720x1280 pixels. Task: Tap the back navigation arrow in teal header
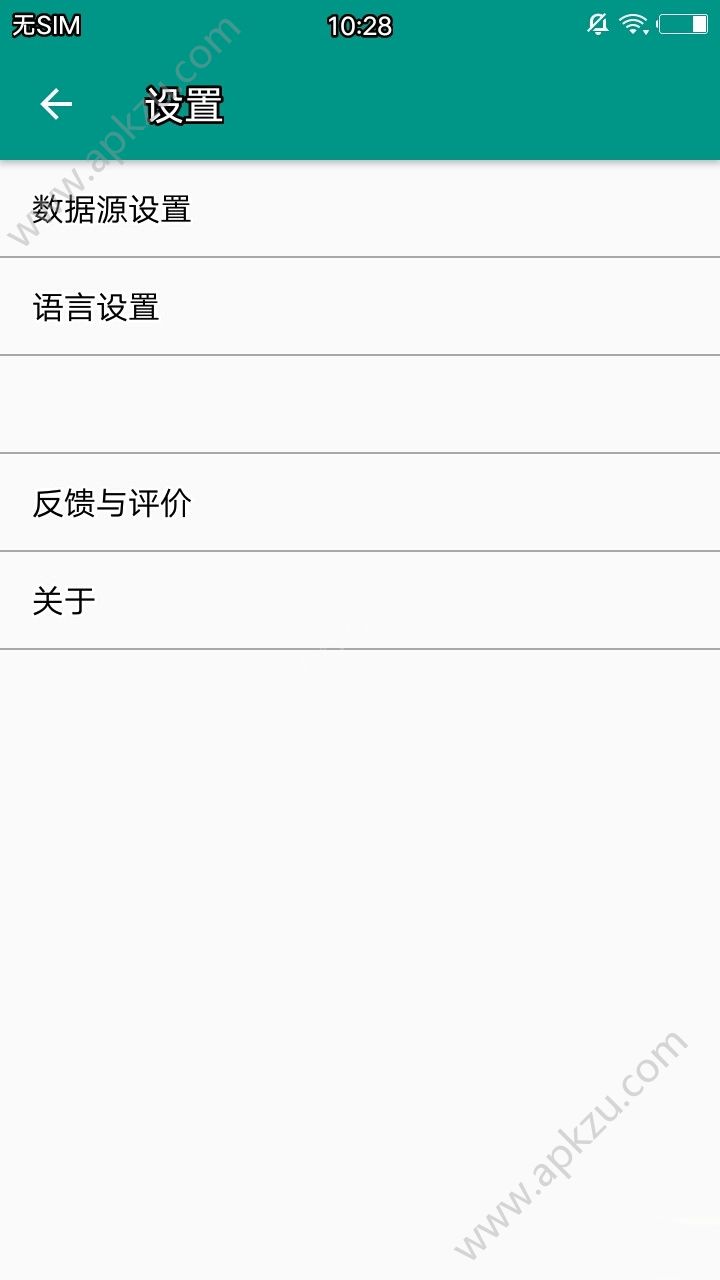54,103
